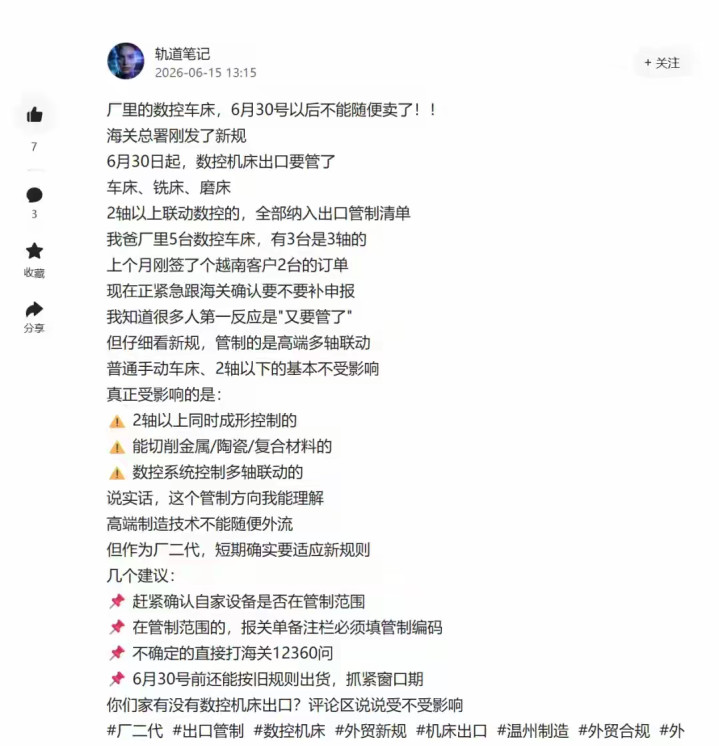Open the #外贸合规 hashtag

pyautogui.click(x=614, y=730)
